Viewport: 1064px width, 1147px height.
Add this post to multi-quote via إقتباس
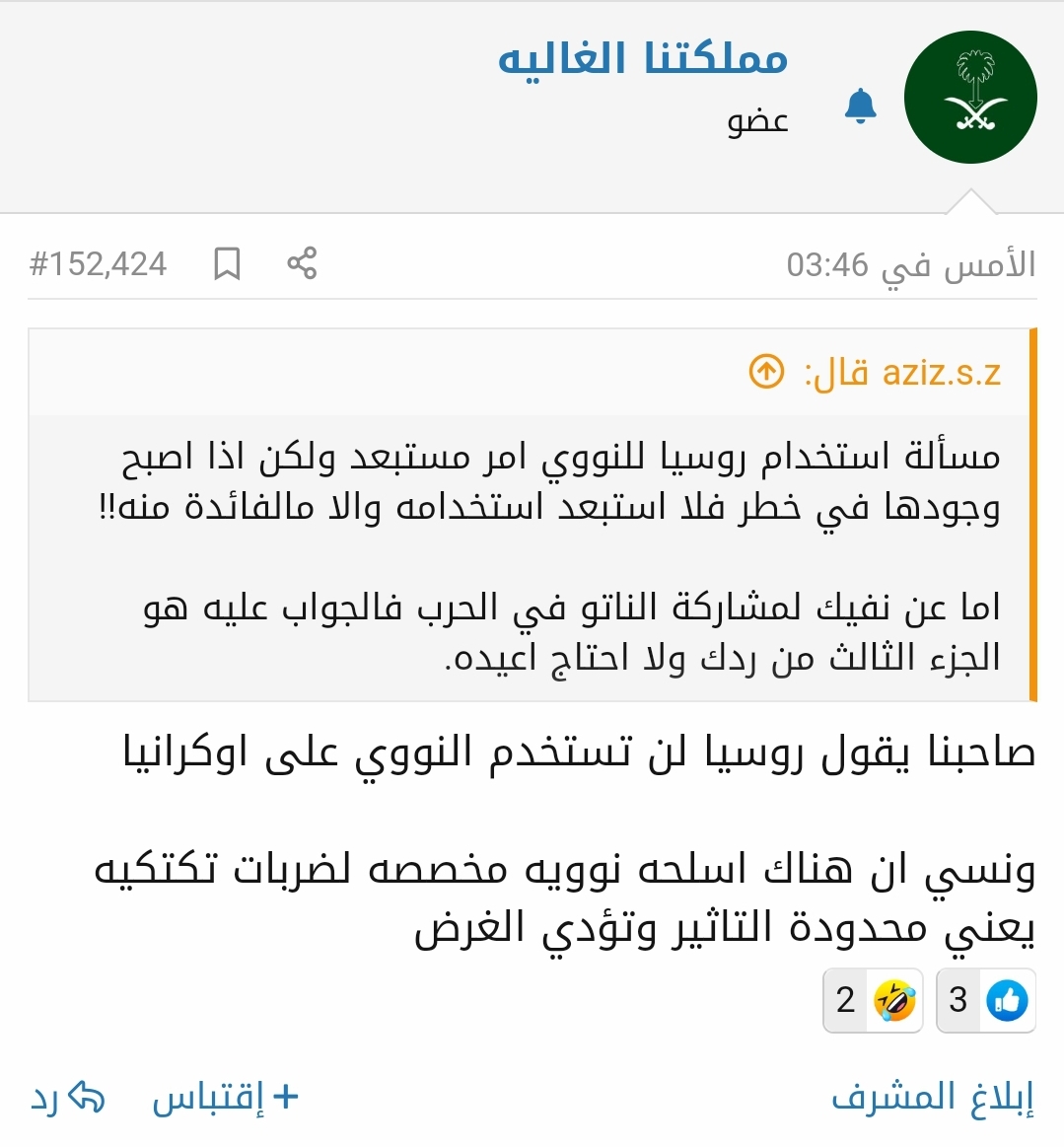[225, 1097]
